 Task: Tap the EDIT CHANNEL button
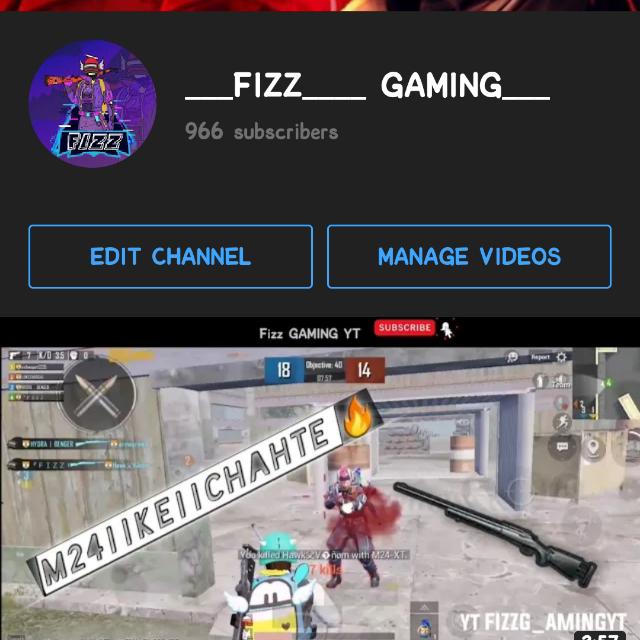pos(170,257)
